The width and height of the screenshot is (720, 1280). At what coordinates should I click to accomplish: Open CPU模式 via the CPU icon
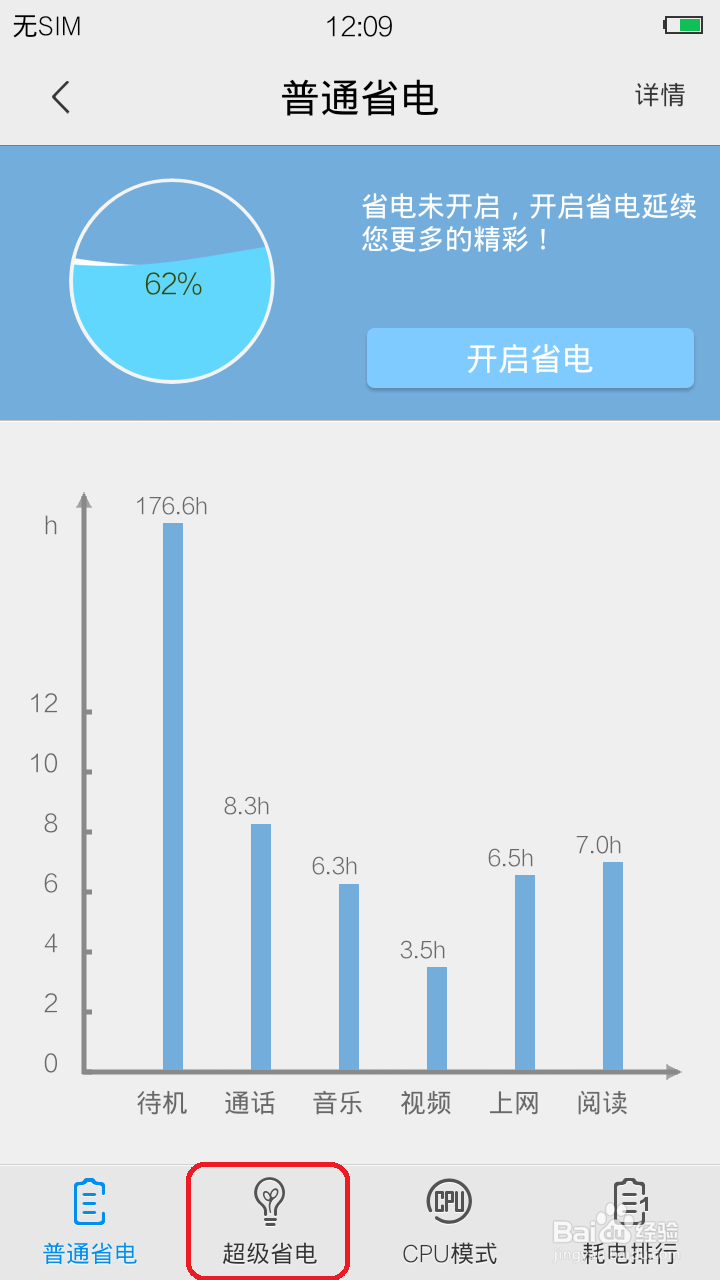tap(447, 1198)
